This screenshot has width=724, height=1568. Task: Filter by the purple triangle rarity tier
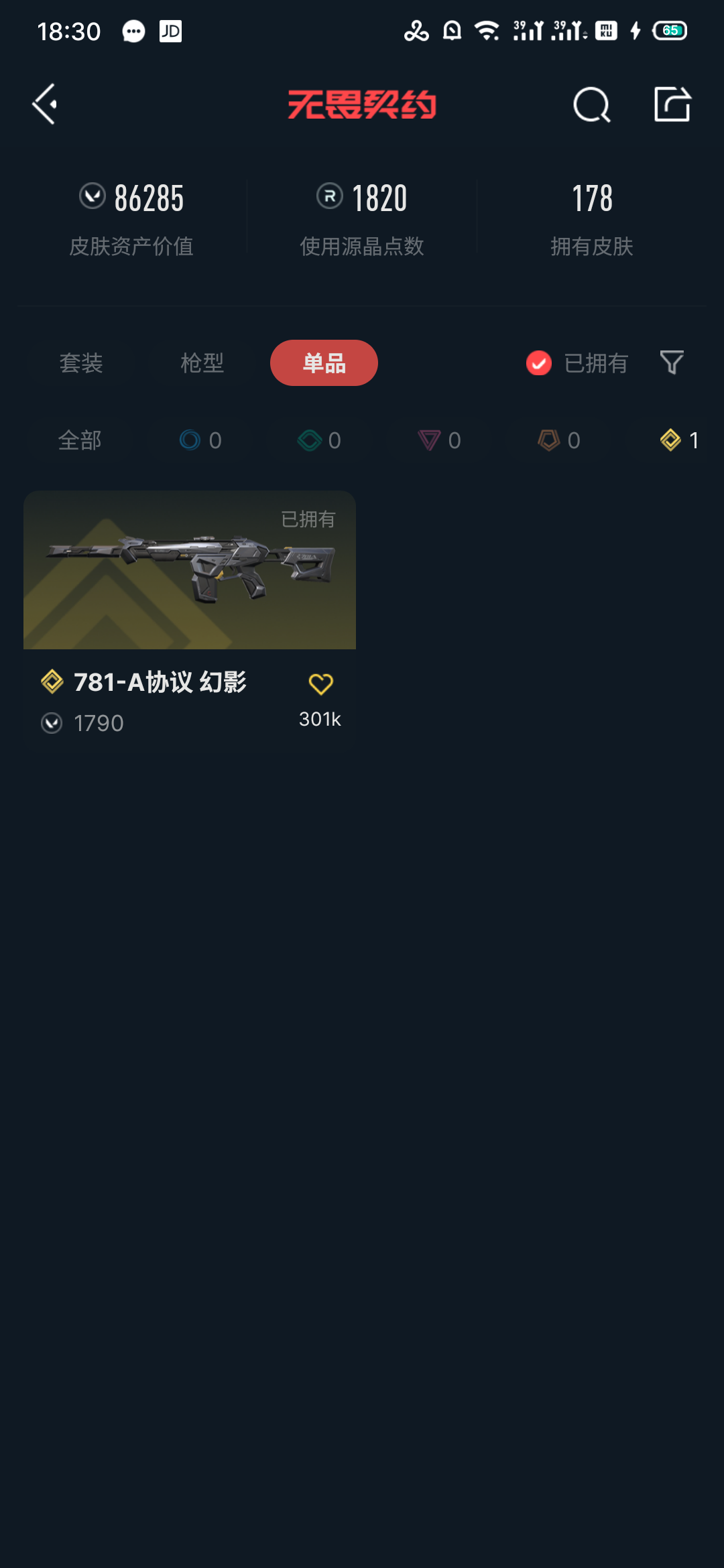(x=439, y=440)
